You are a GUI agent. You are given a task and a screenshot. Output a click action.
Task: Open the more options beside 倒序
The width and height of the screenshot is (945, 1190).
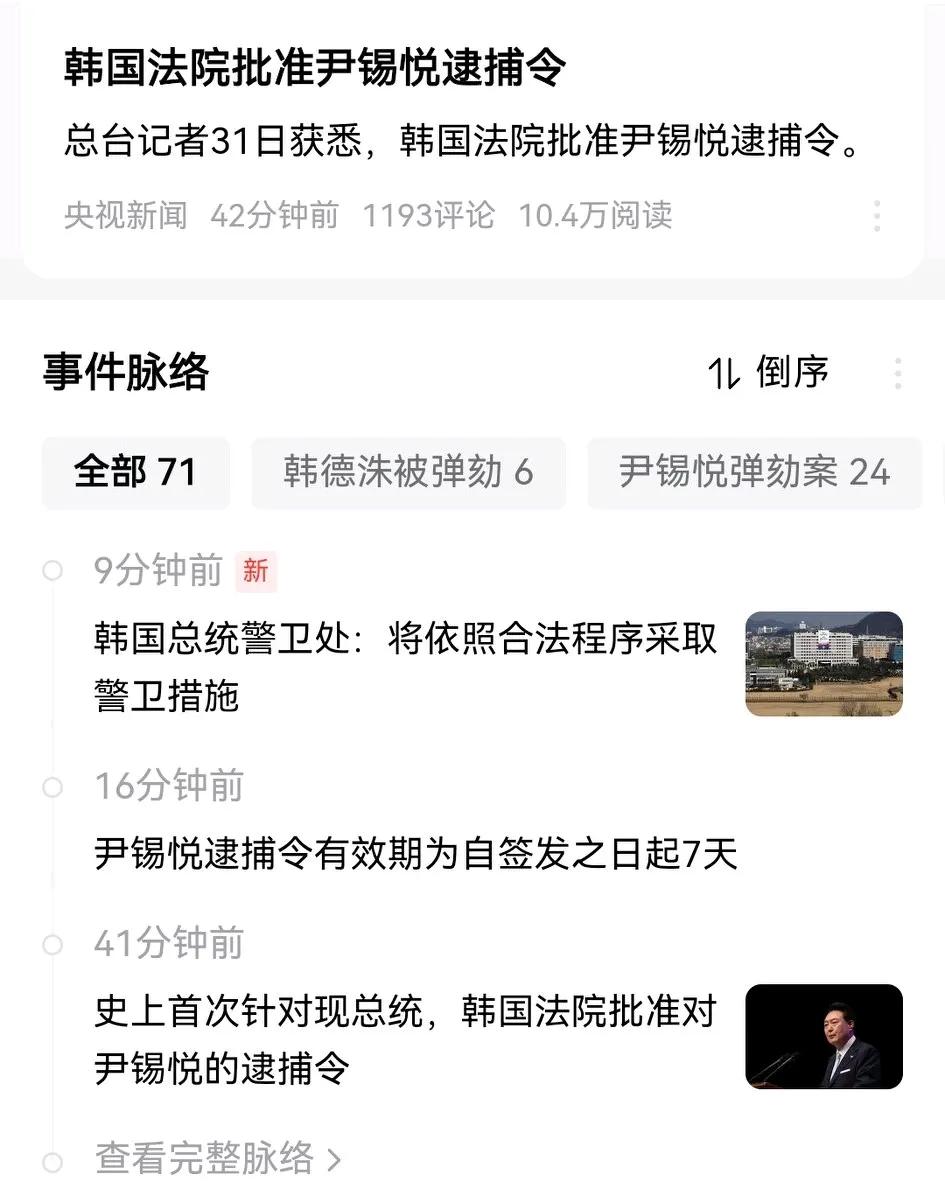coord(898,373)
